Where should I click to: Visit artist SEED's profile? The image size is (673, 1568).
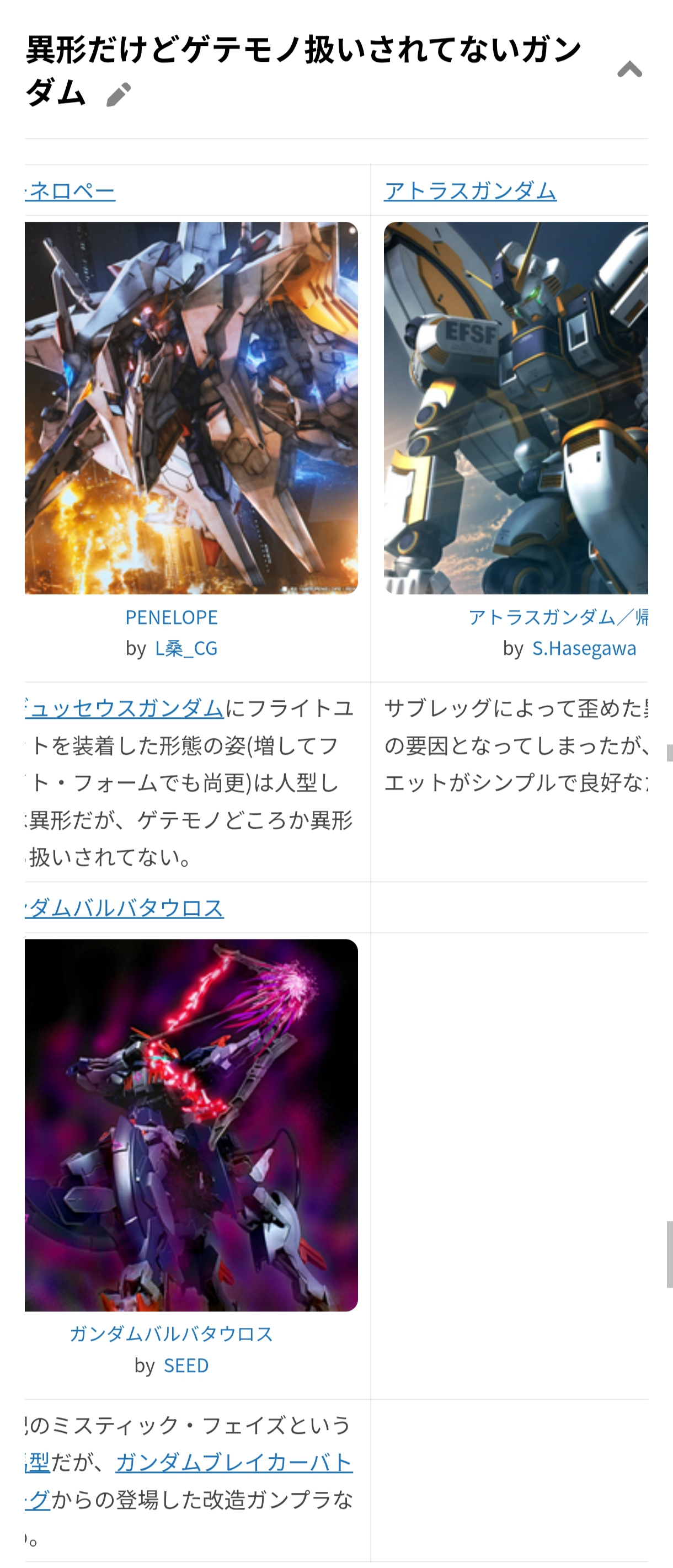point(185,1366)
